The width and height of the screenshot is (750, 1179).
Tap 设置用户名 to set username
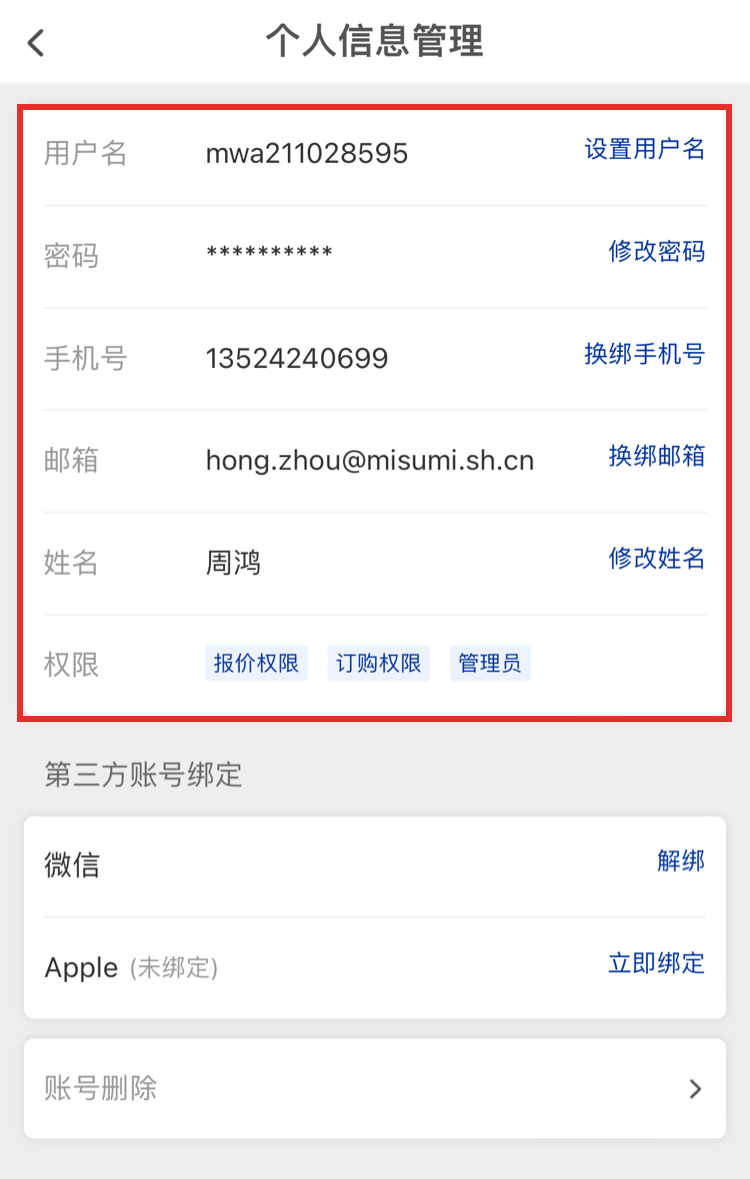coord(644,150)
